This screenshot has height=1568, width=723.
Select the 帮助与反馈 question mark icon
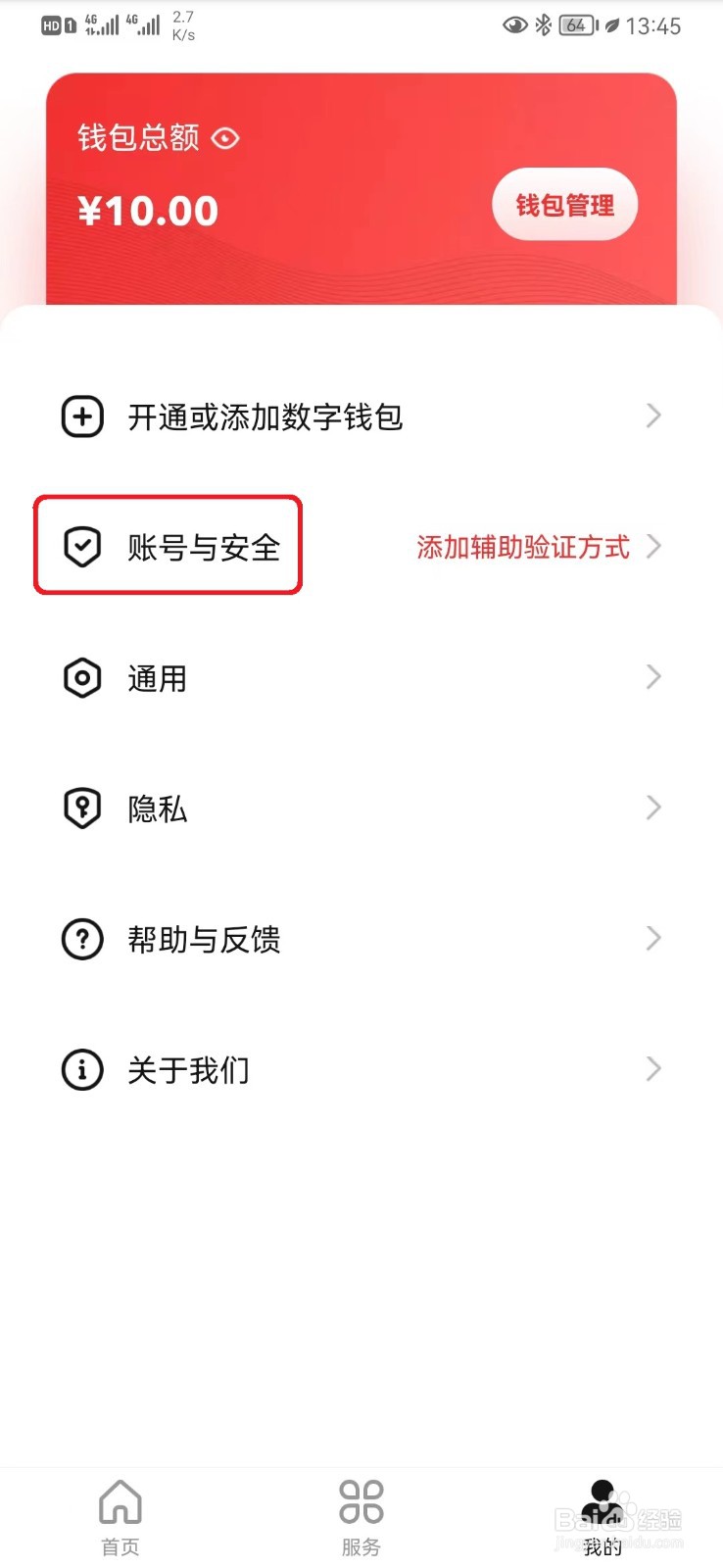(82, 939)
